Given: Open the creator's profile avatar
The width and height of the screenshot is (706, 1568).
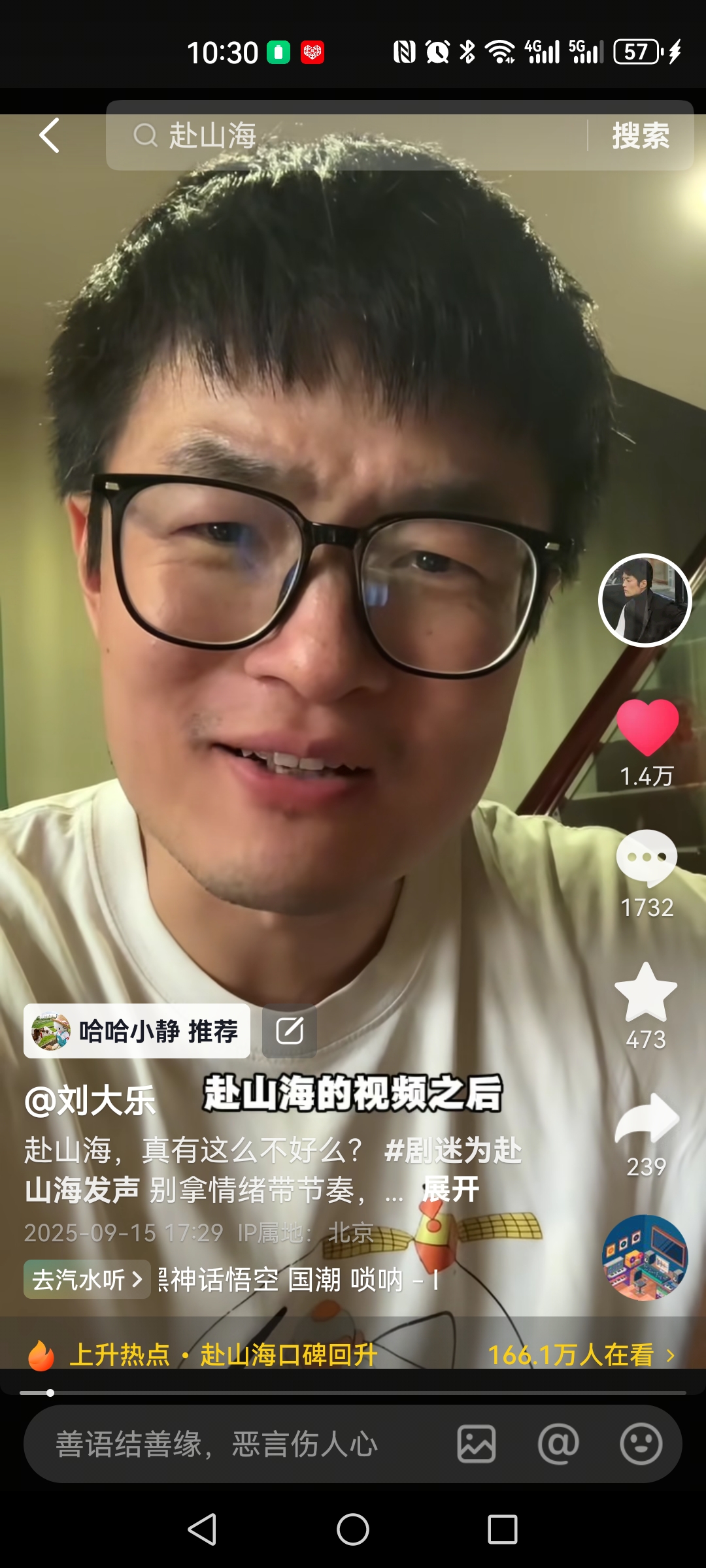Looking at the screenshot, I should [x=645, y=600].
